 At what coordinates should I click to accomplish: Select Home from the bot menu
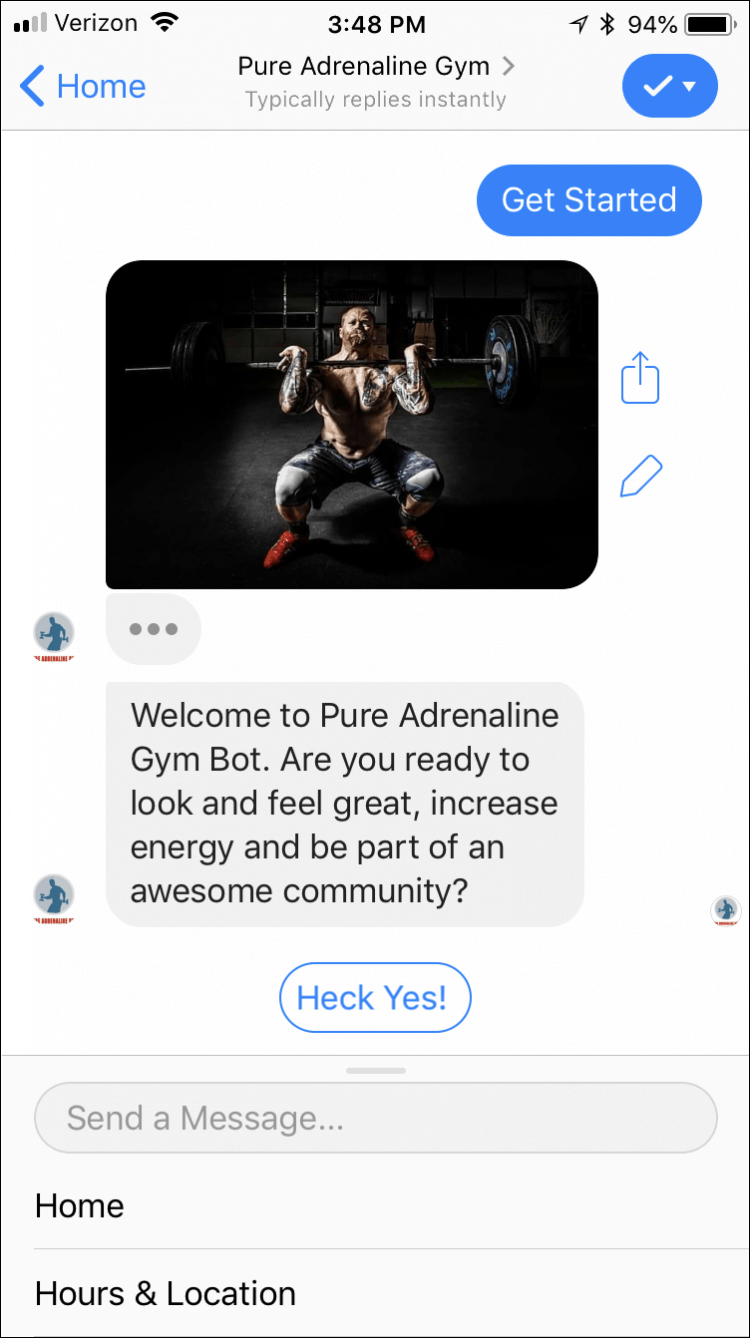pyautogui.click(x=80, y=1205)
